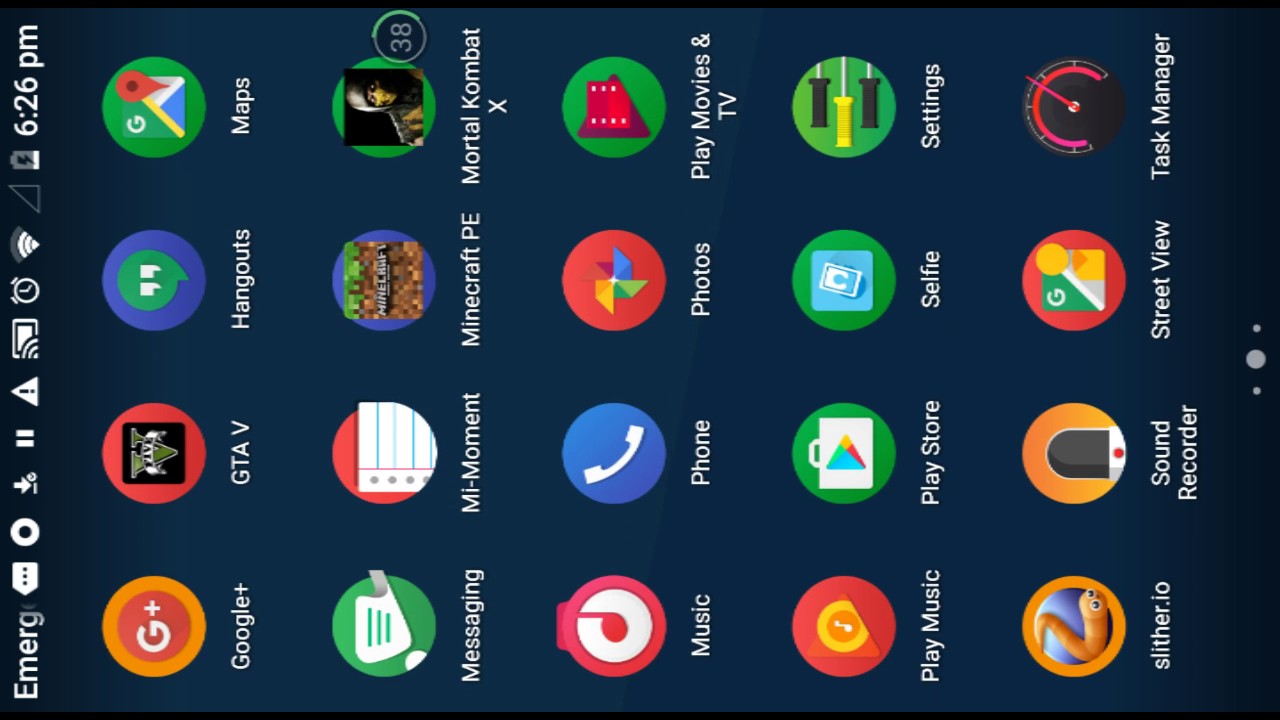Open the Photos app
This screenshot has height=720, width=1280.
point(614,280)
